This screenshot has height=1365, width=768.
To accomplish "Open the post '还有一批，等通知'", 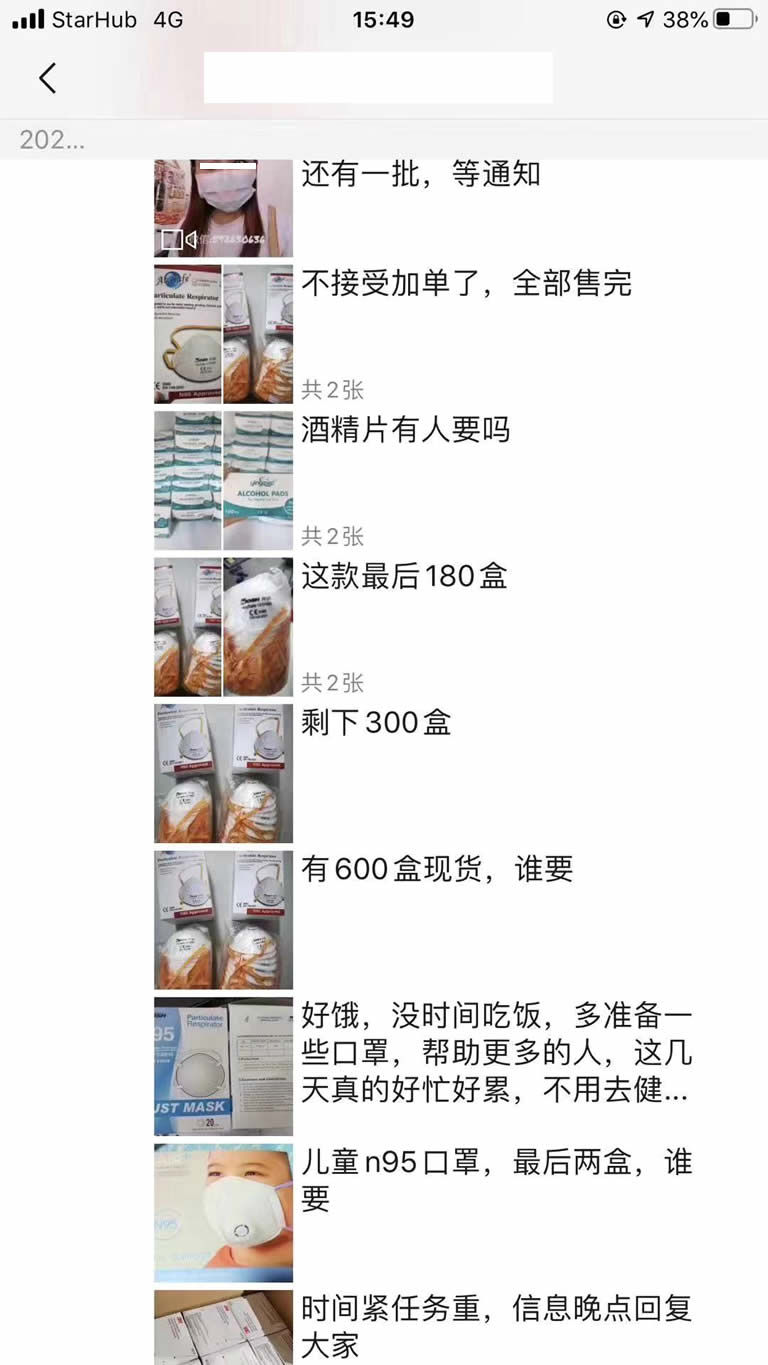I will (421, 175).
